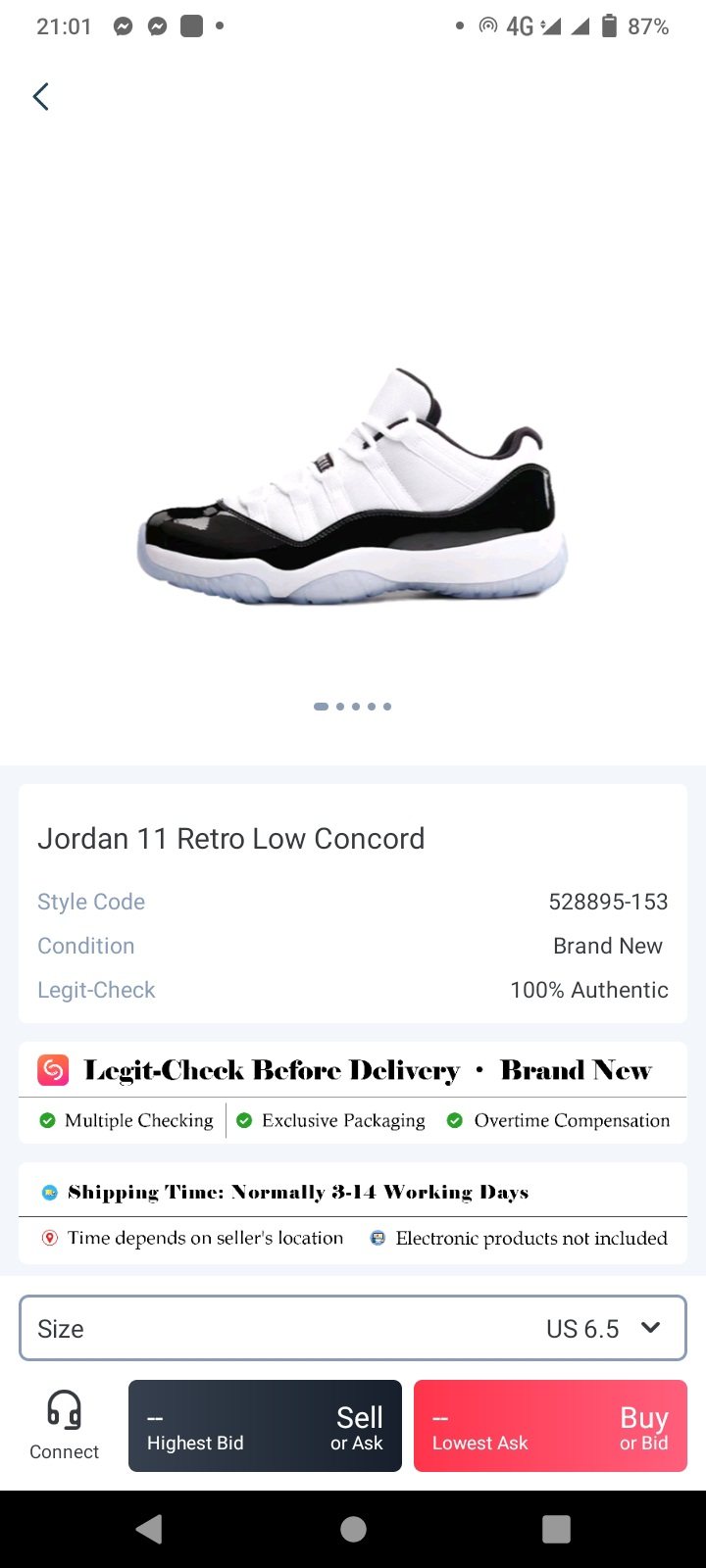706x1568 pixels.
Task: Tap the system home button
Action: pyautogui.click(x=353, y=1529)
